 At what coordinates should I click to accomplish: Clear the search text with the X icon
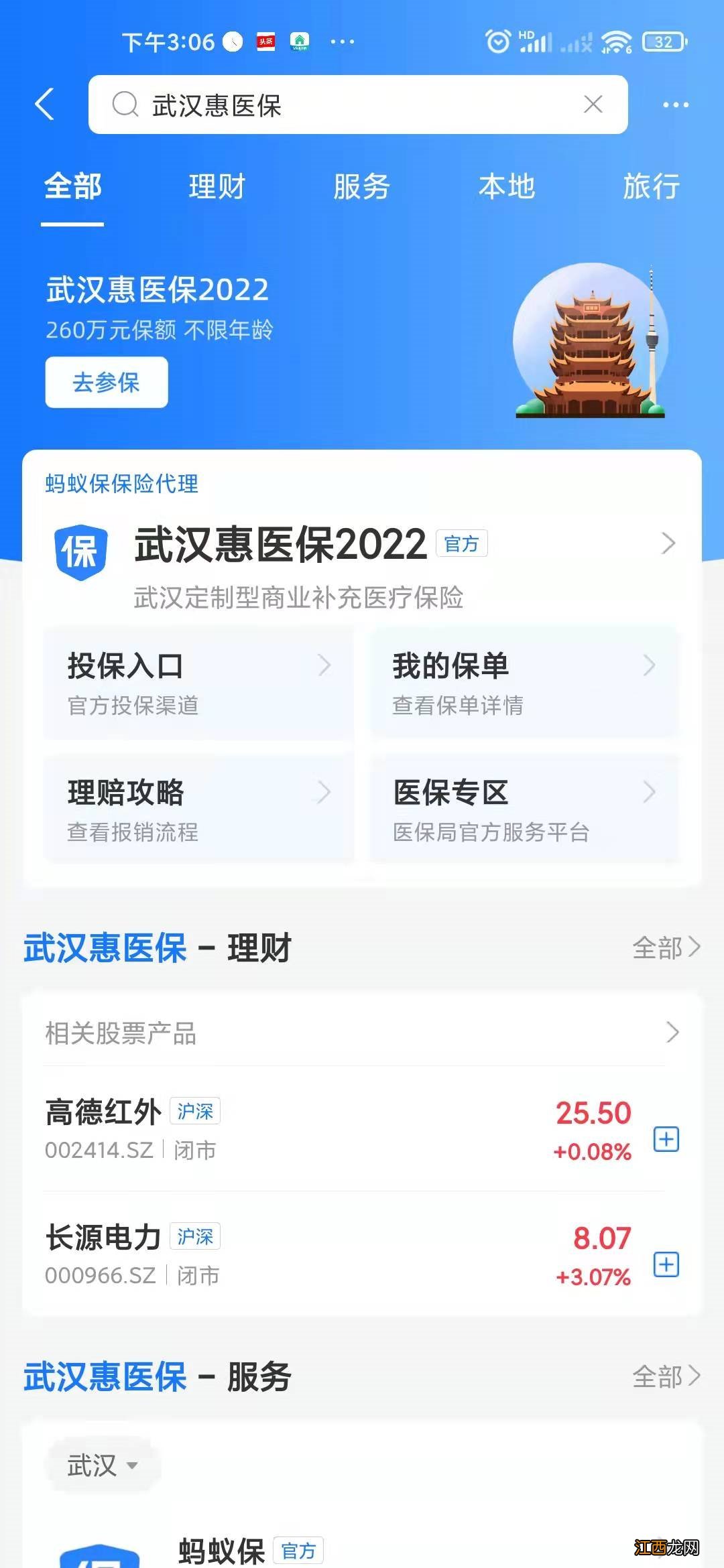(x=593, y=104)
